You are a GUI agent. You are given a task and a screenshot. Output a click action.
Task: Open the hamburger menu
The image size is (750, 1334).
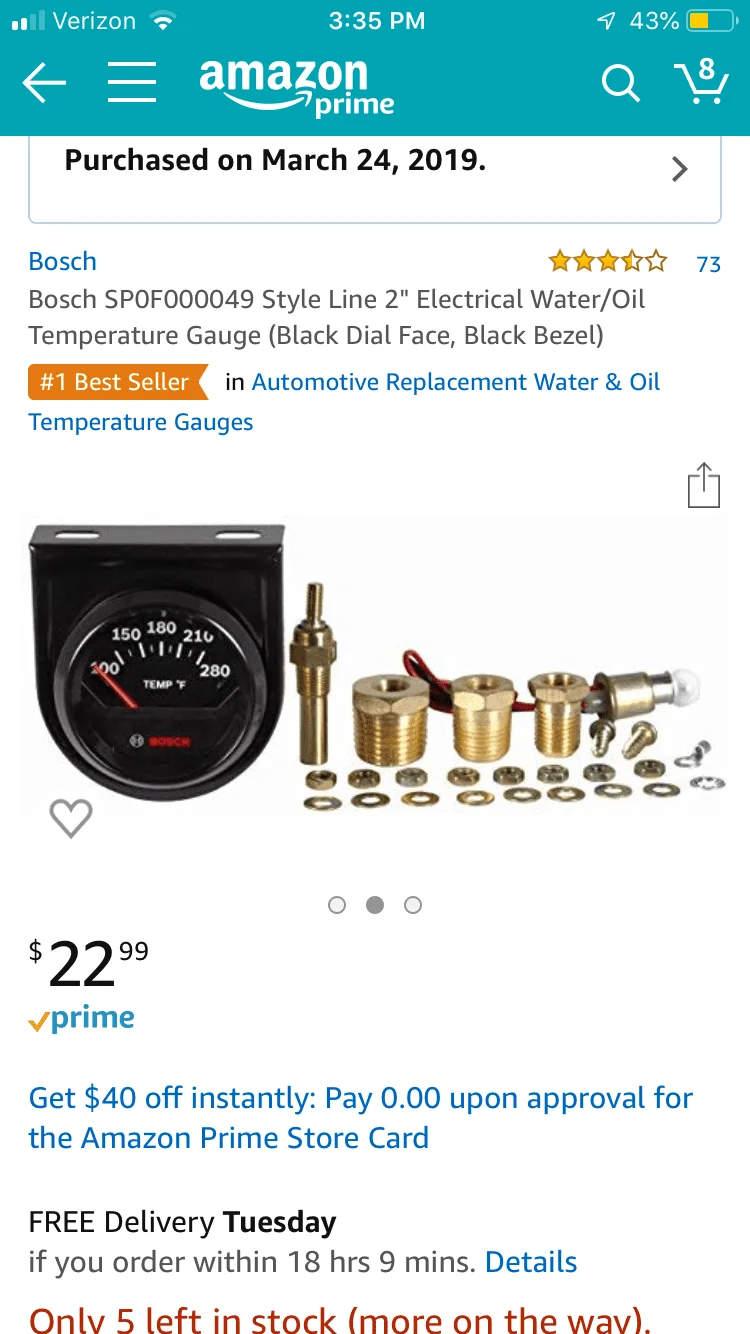pos(132,84)
